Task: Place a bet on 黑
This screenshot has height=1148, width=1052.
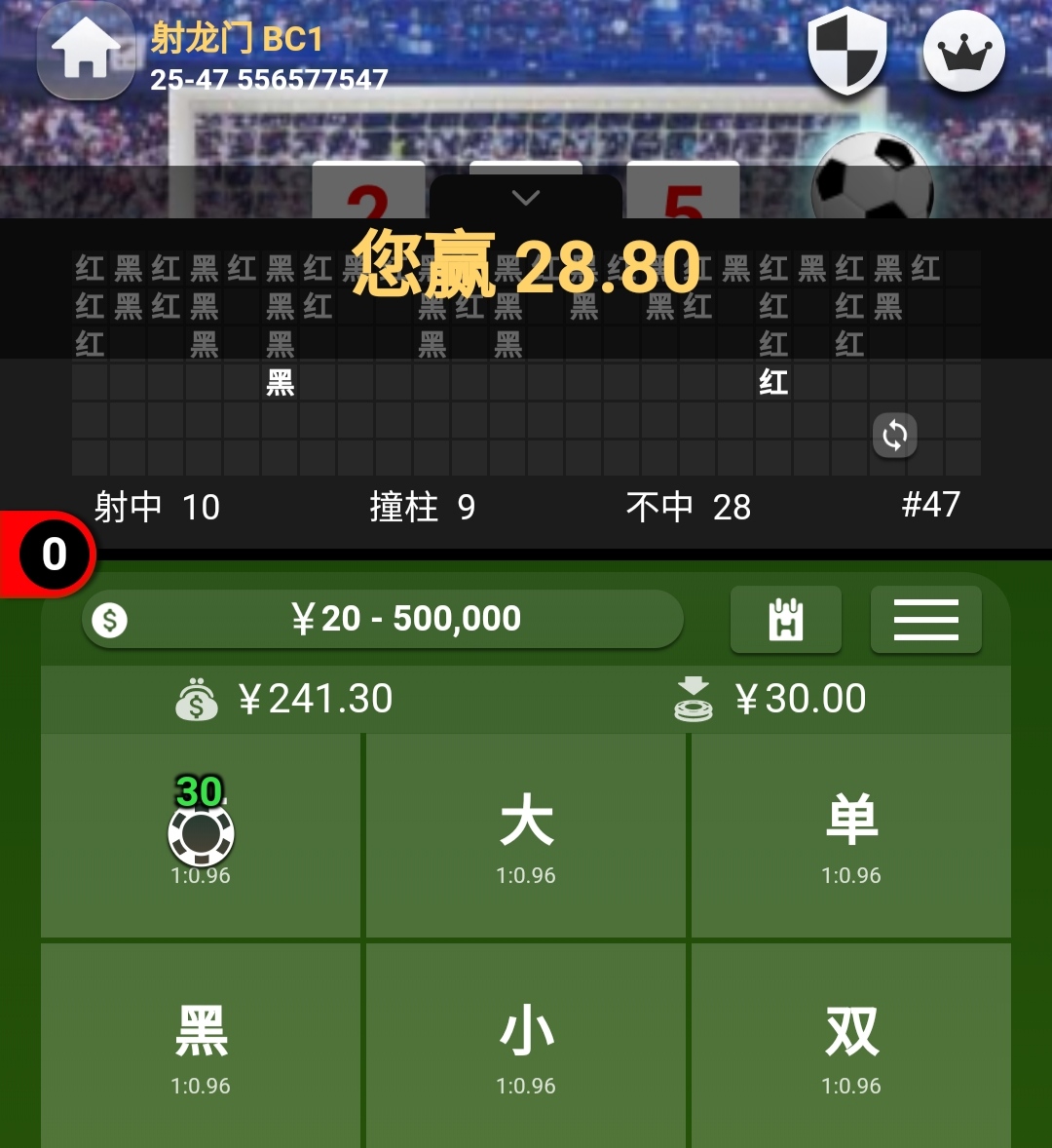Action: coord(201,1046)
